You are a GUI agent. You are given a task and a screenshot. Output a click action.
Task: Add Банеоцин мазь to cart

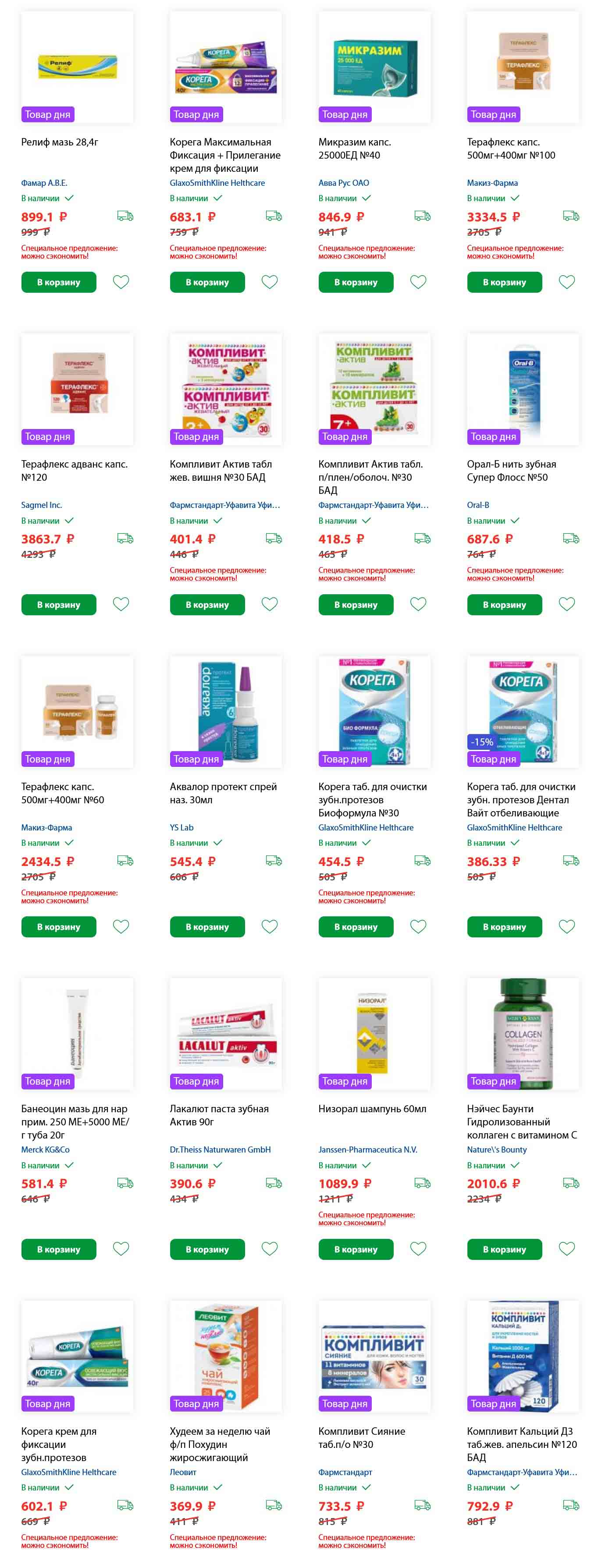[x=58, y=1249]
